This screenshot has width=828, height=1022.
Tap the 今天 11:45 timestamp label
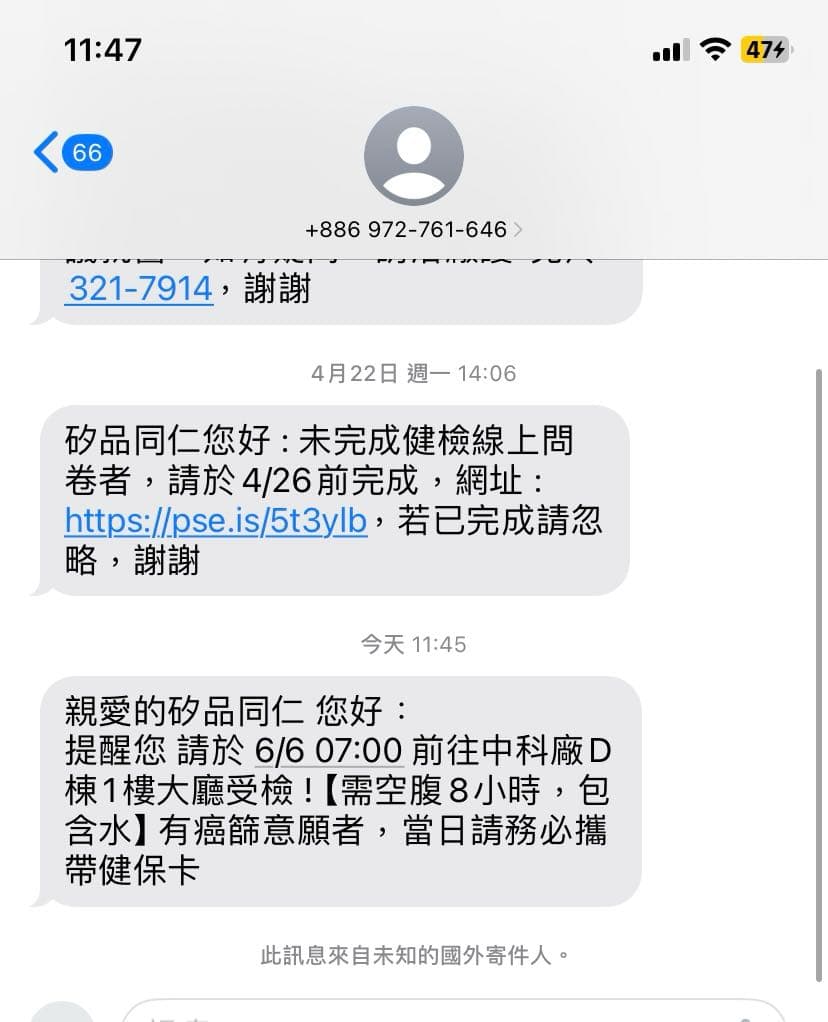413,644
